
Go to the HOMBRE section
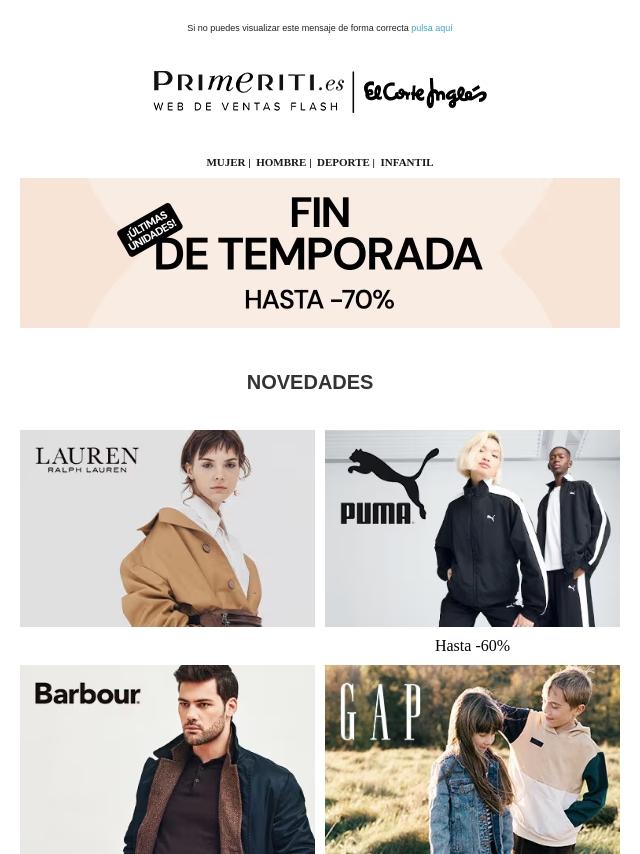(x=280, y=162)
